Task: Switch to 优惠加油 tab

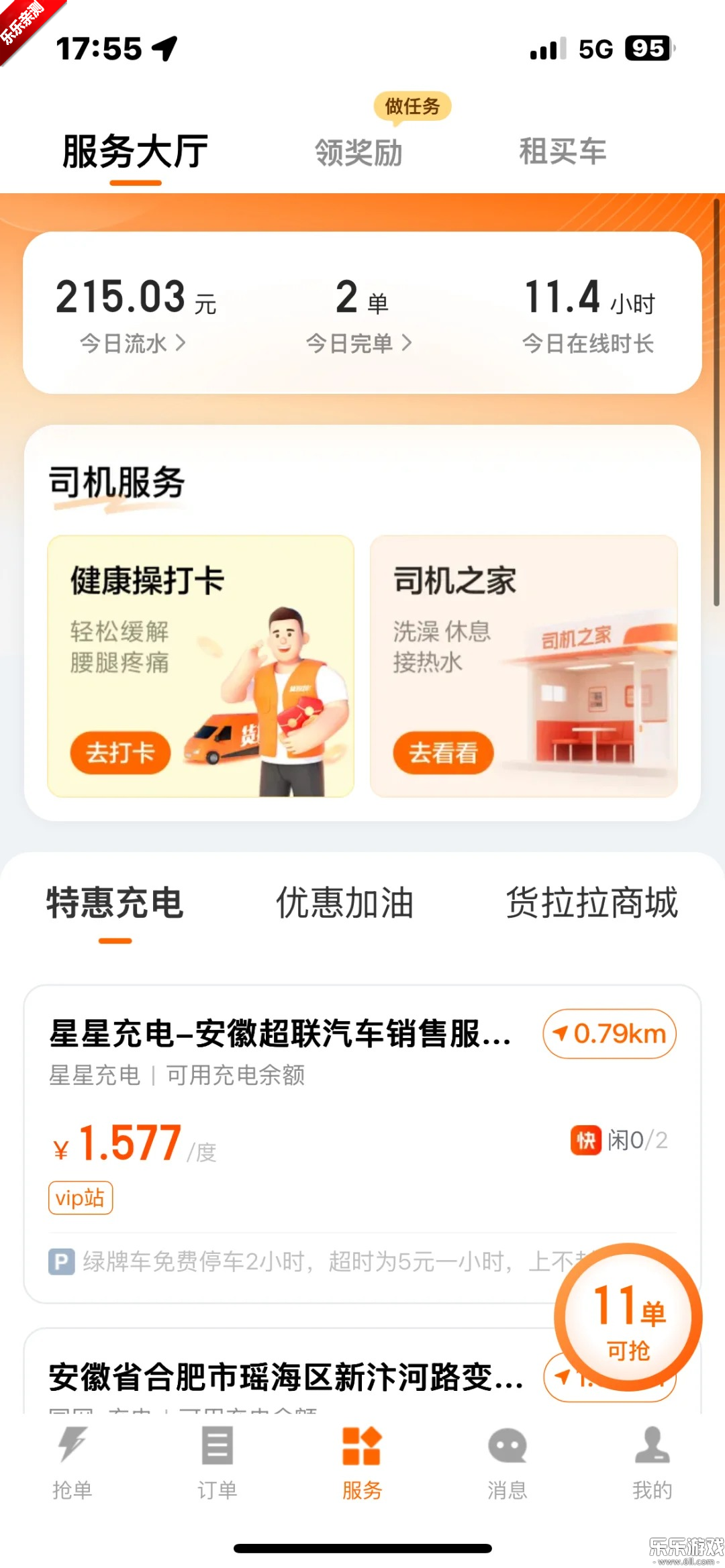Action: tap(344, 902)
